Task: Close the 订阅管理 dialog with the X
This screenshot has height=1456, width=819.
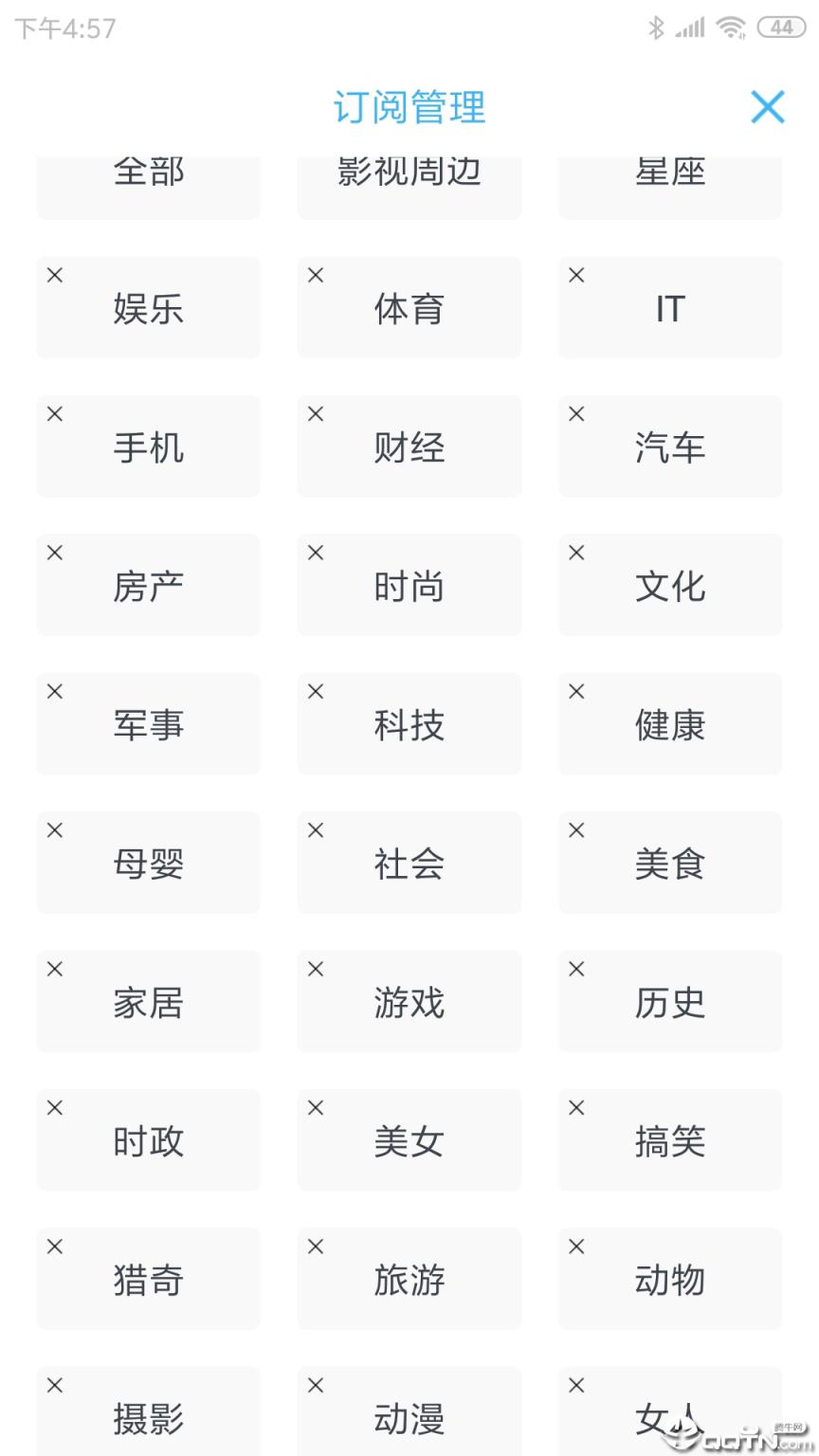Action: (768, 107)
